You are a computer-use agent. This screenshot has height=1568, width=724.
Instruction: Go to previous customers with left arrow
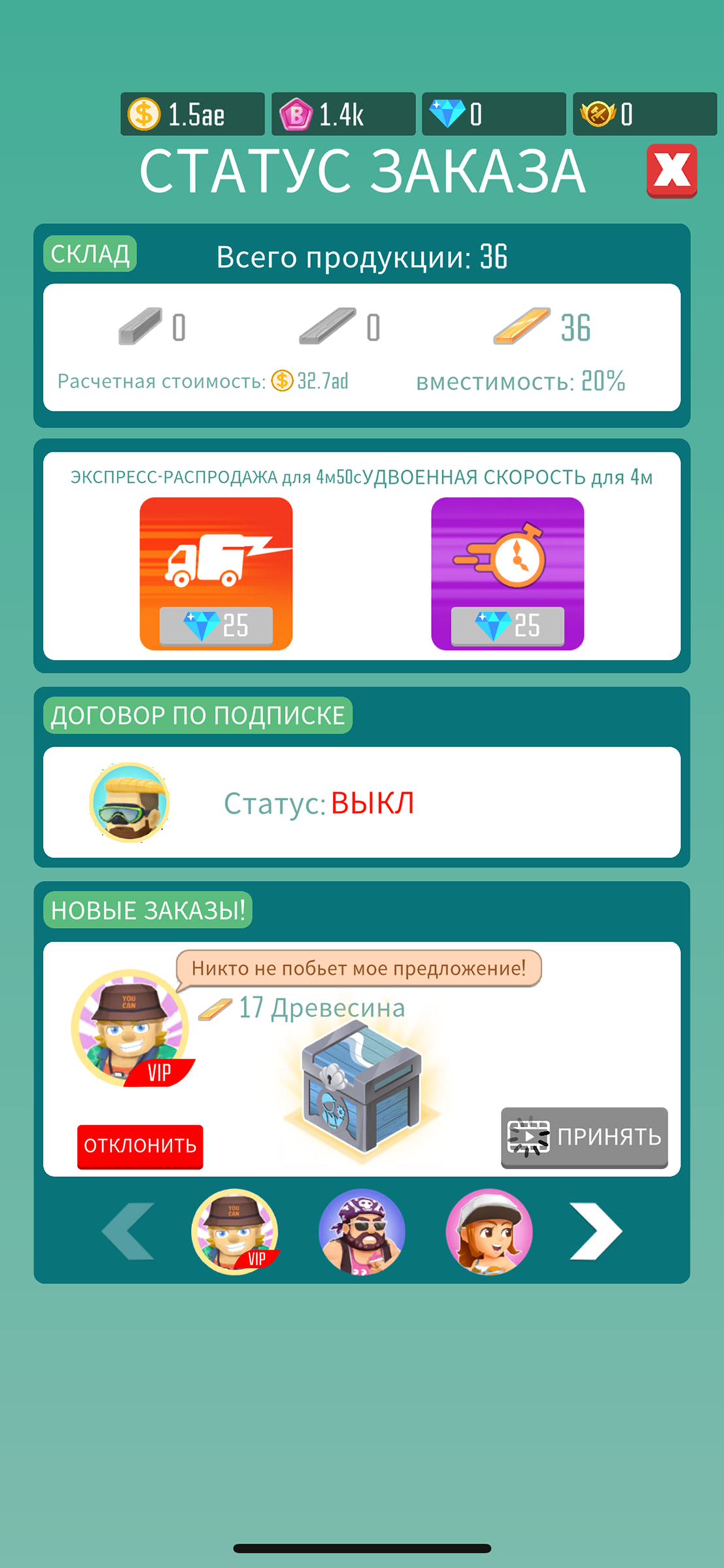click(x=129, y=1231)
